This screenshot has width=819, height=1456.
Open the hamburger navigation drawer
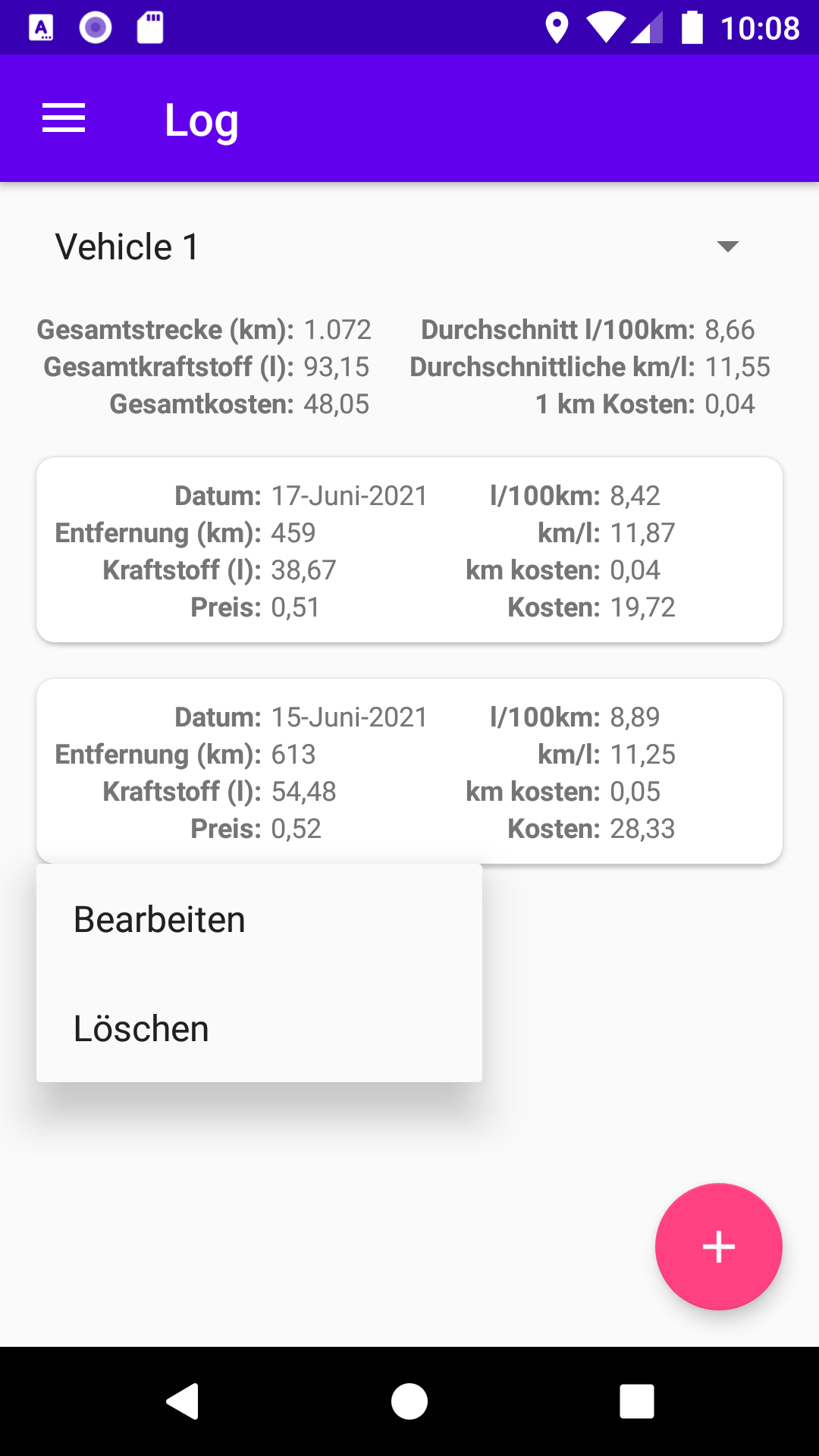pos(64,118)
